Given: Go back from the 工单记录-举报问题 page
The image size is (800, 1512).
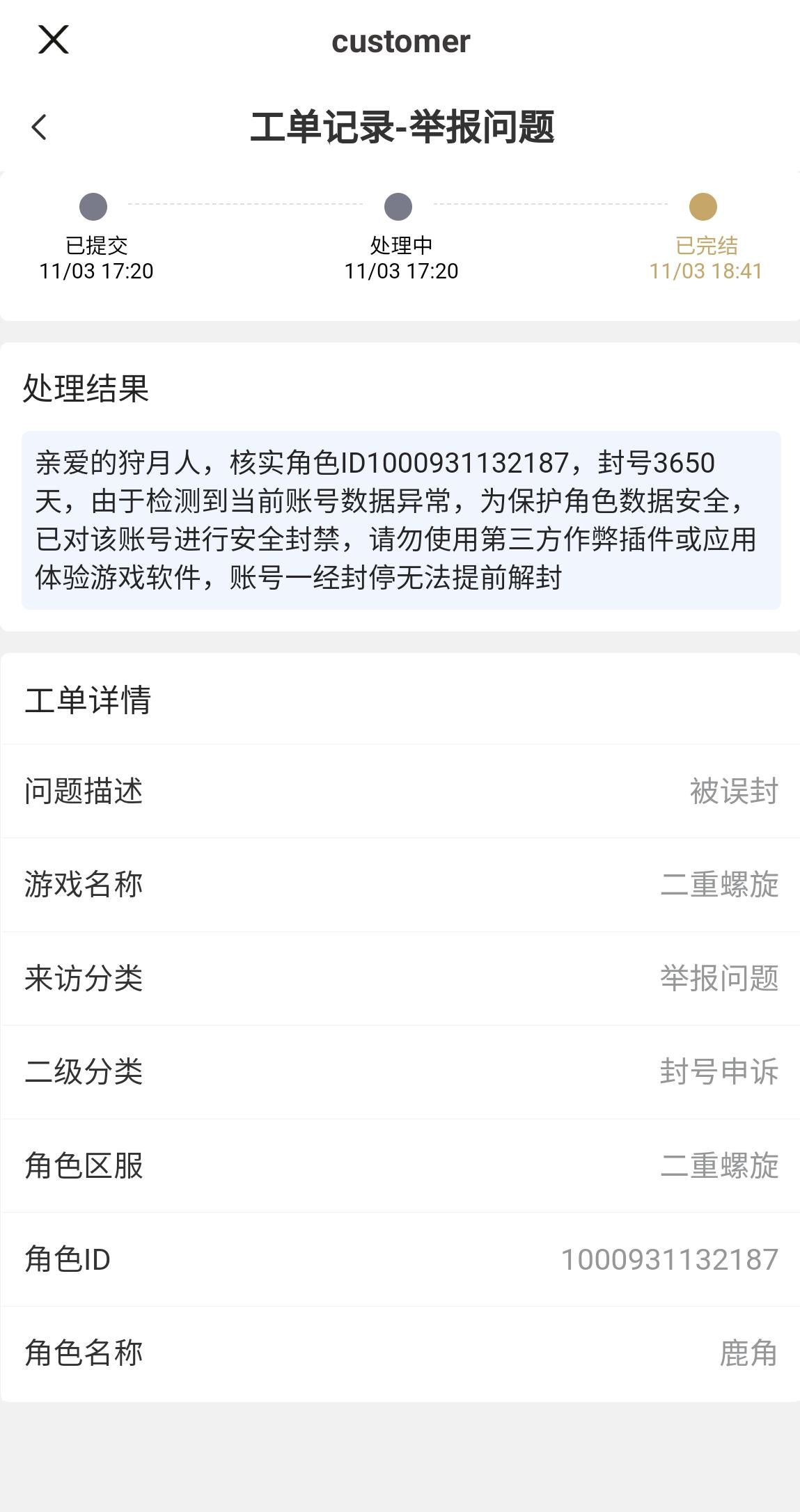Looking at the screenshot, I should pyautogui.click(x=40, y=127).
